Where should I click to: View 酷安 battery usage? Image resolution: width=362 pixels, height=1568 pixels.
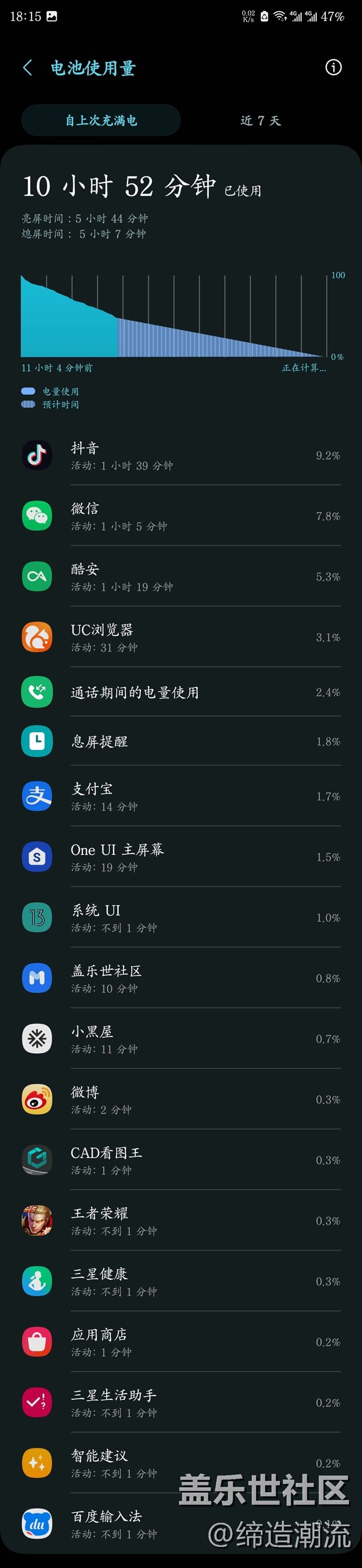click(181, 577)
